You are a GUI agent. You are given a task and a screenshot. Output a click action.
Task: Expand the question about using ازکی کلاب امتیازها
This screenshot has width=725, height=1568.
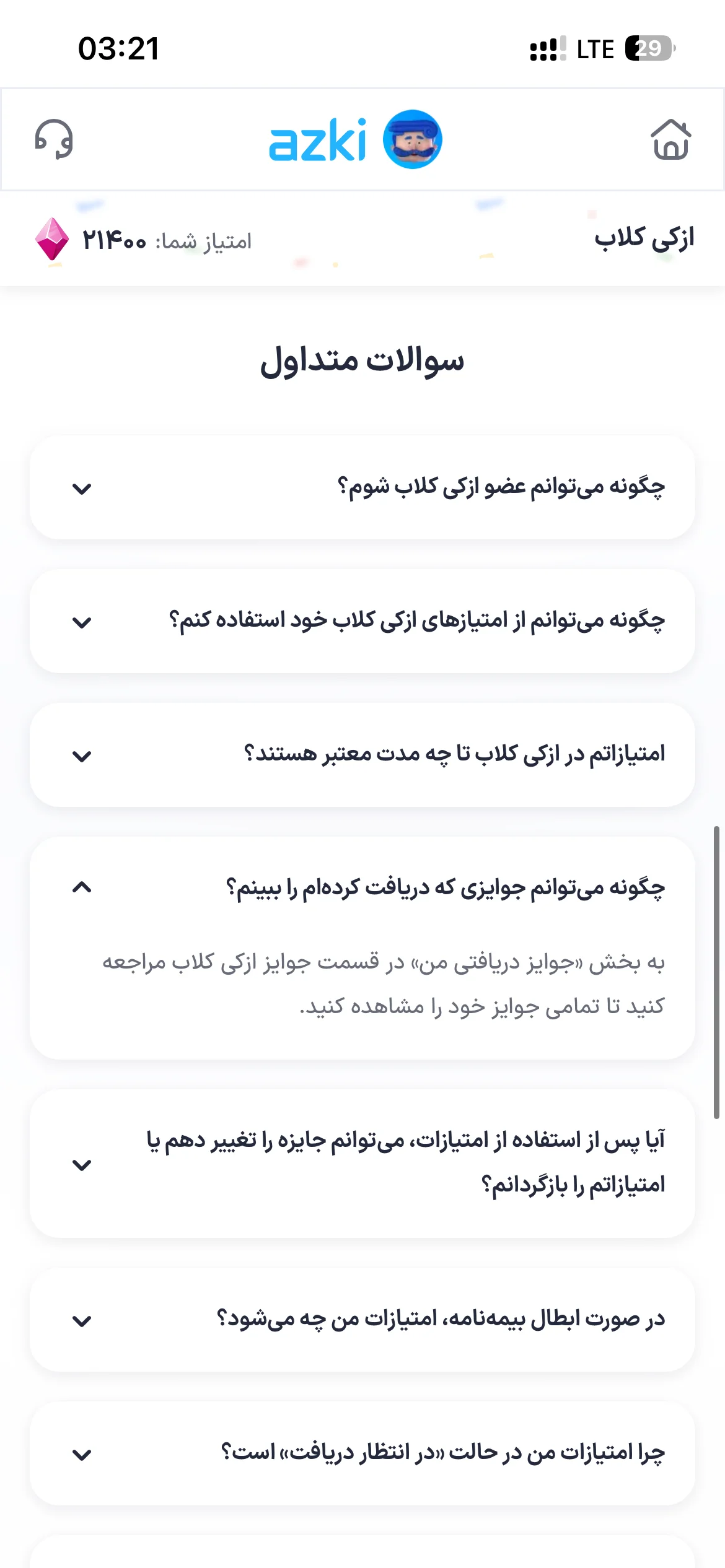[x=362, y=621]
